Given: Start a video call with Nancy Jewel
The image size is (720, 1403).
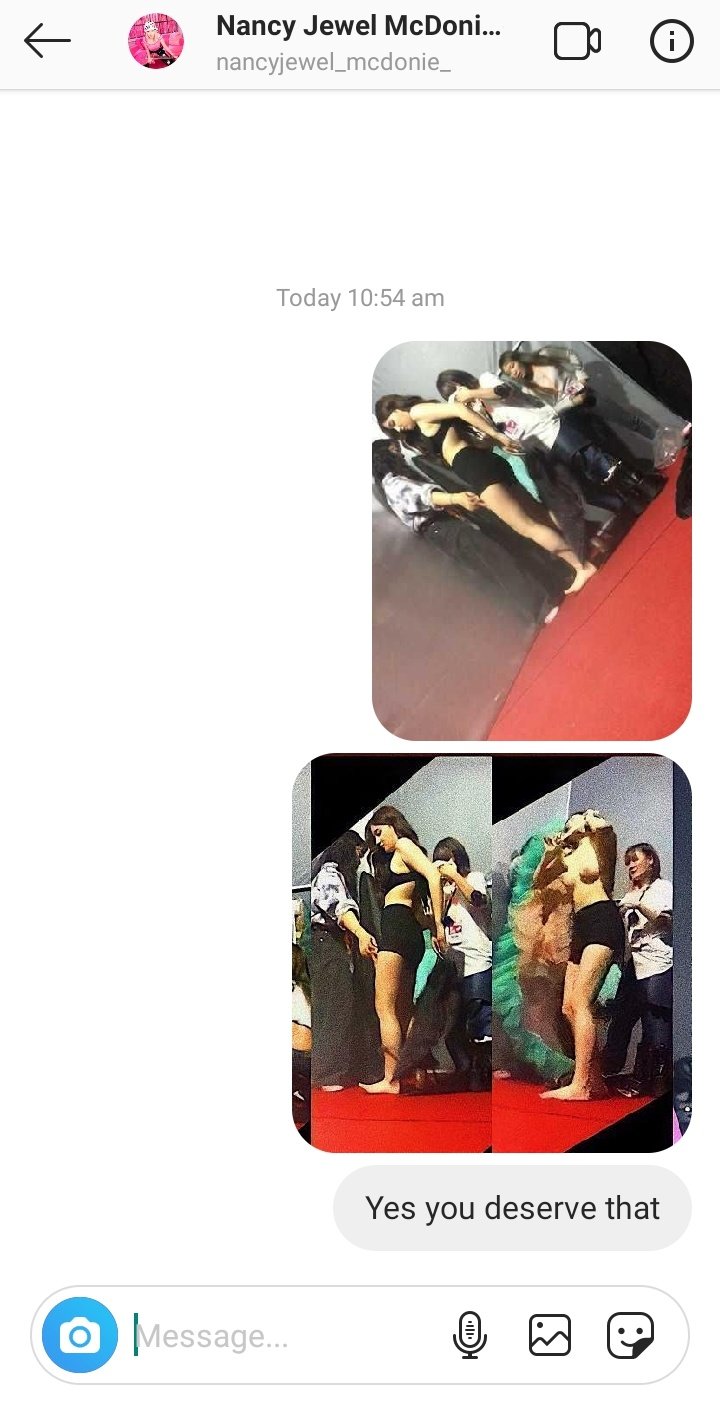Looking at the screenshot, I should coord(577,41).
